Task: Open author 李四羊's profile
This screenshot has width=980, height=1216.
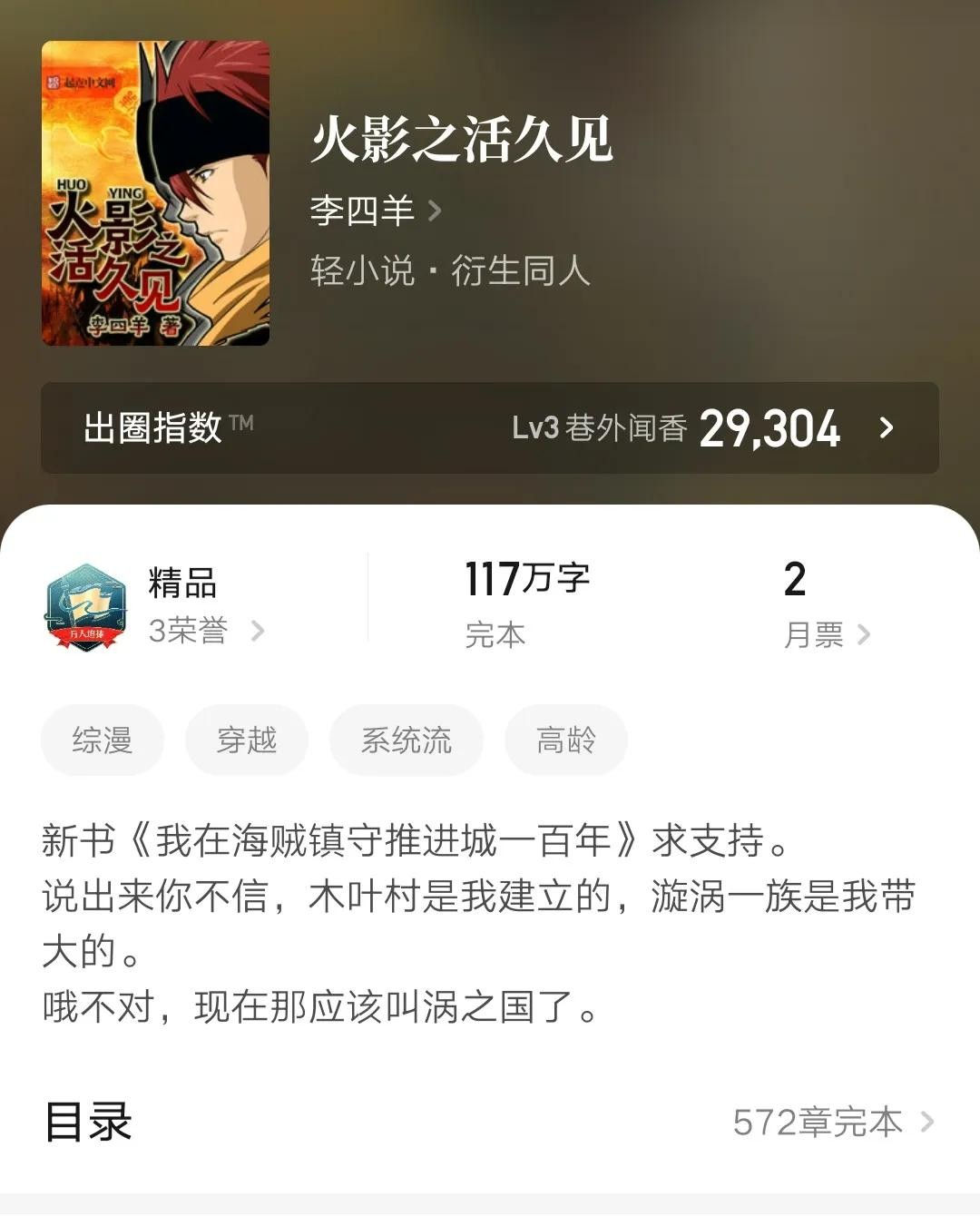Action: click(x=375, y=211)
